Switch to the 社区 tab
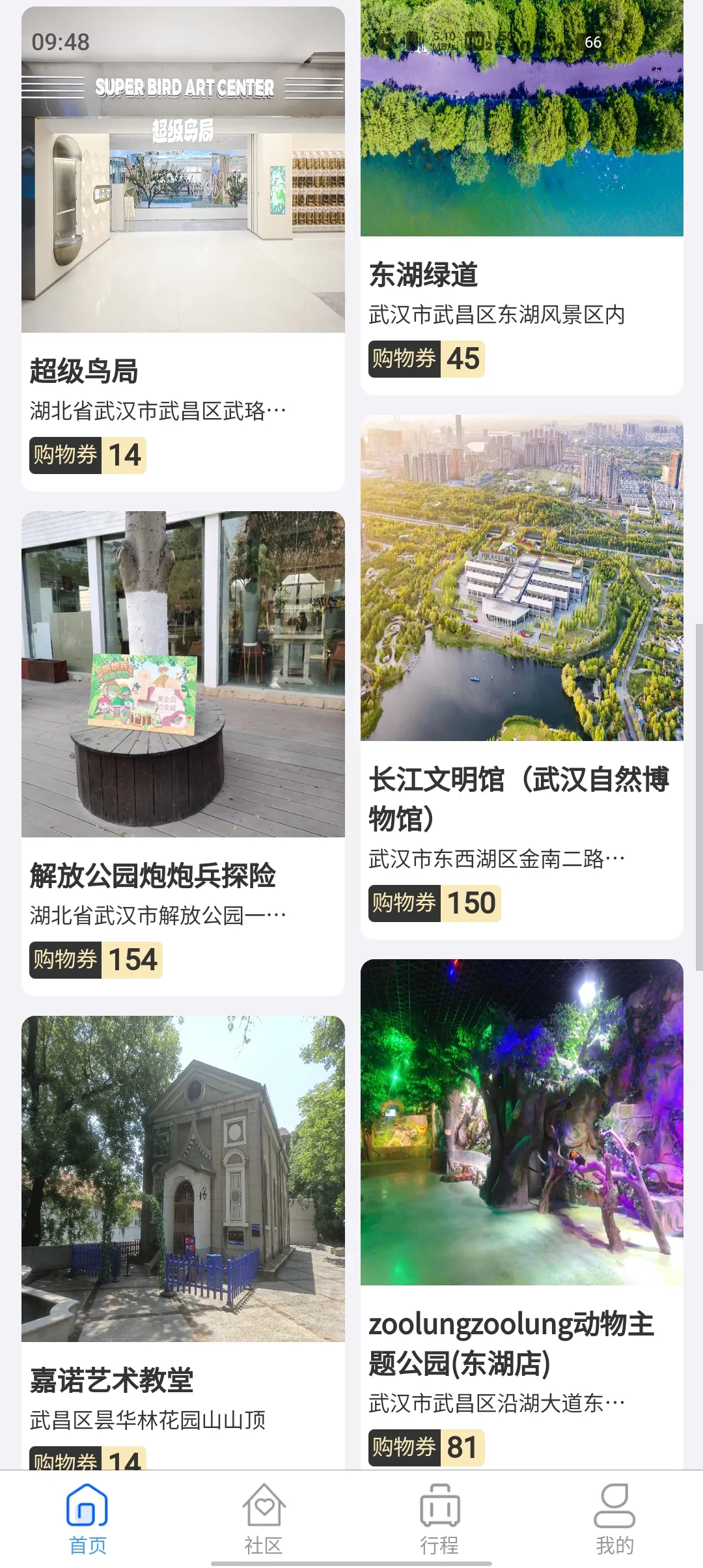This screenshot has height=1568, width=703. [264, 1519]
